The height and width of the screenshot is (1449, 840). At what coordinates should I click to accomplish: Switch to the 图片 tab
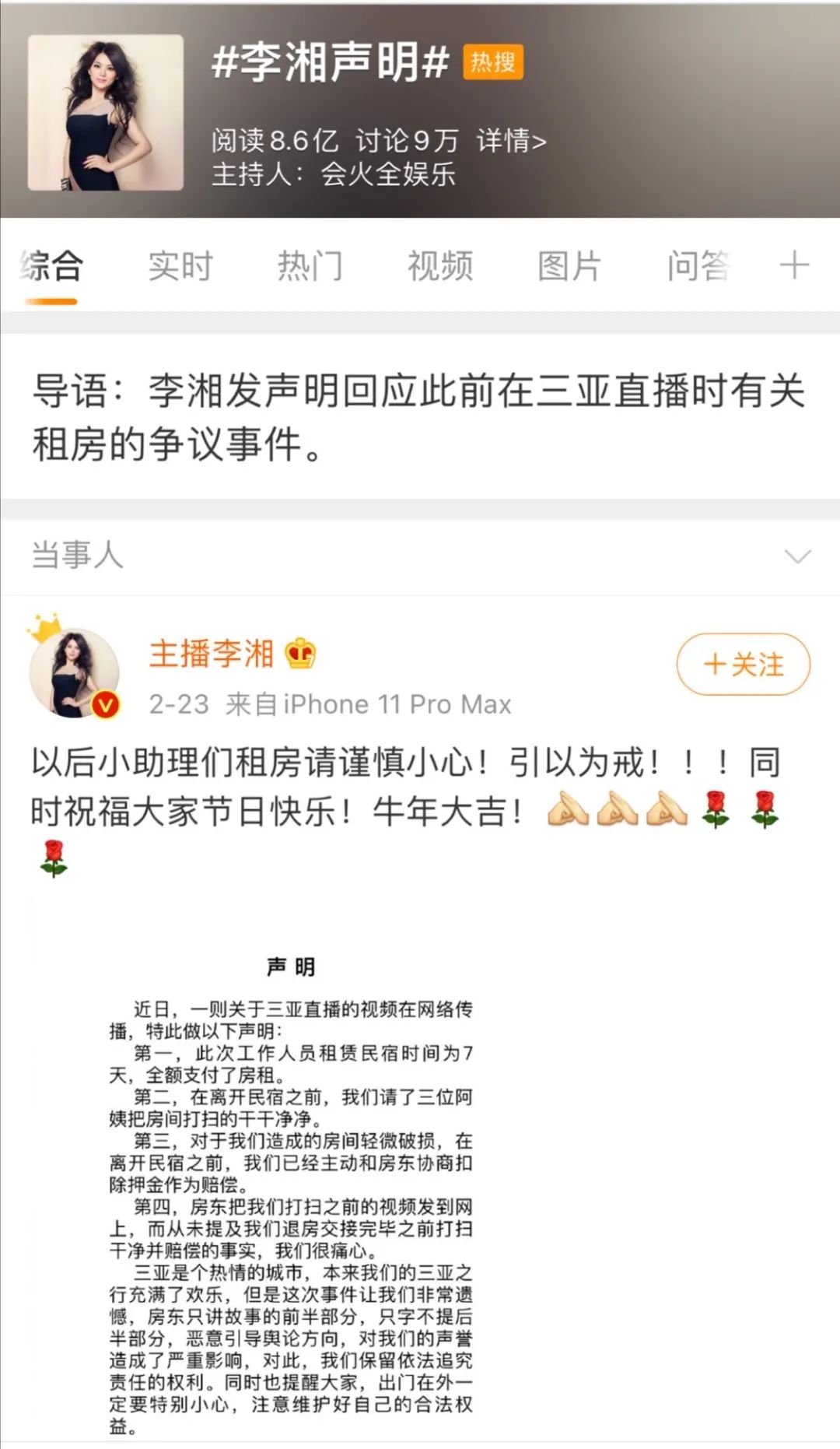tap(569, 266)
